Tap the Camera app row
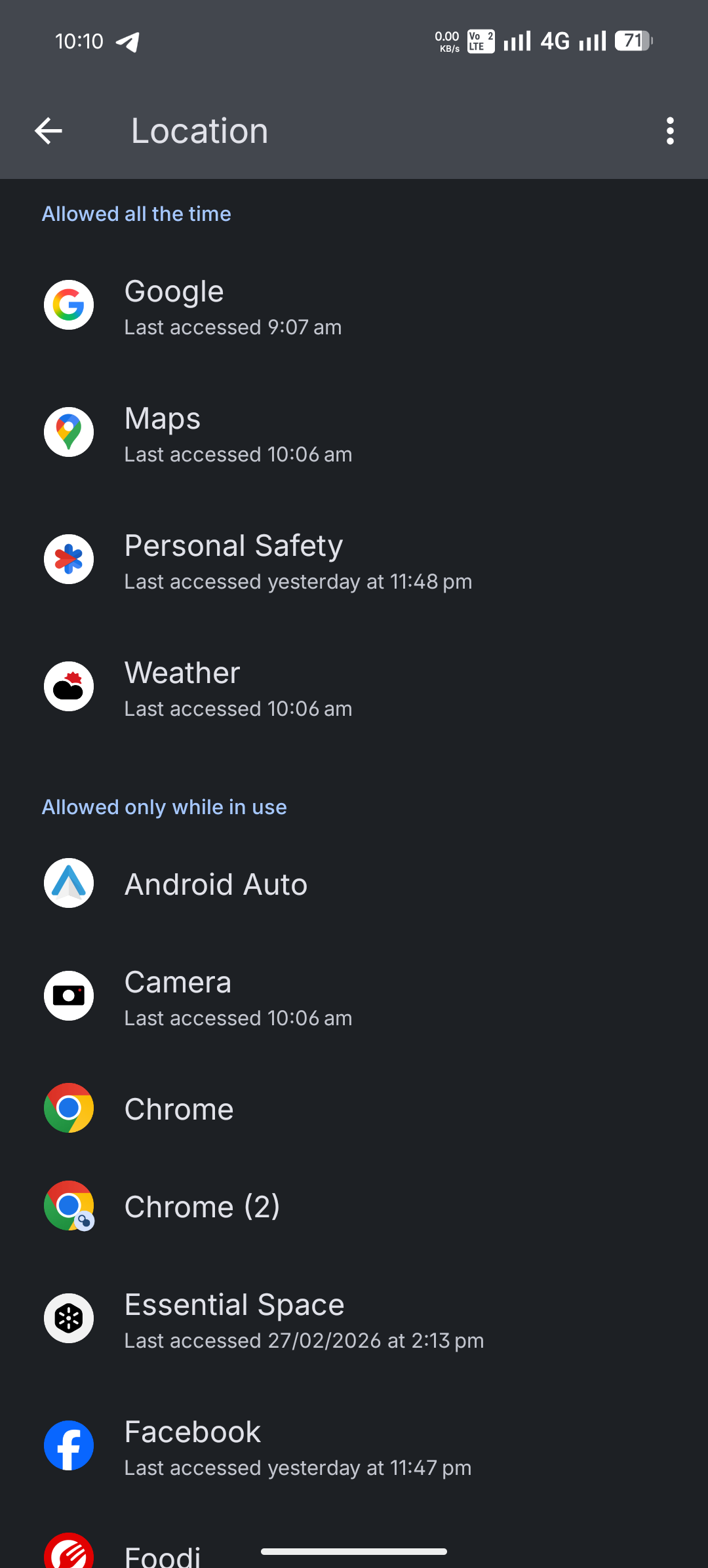 pyautogui.click(x=354, y=996)
